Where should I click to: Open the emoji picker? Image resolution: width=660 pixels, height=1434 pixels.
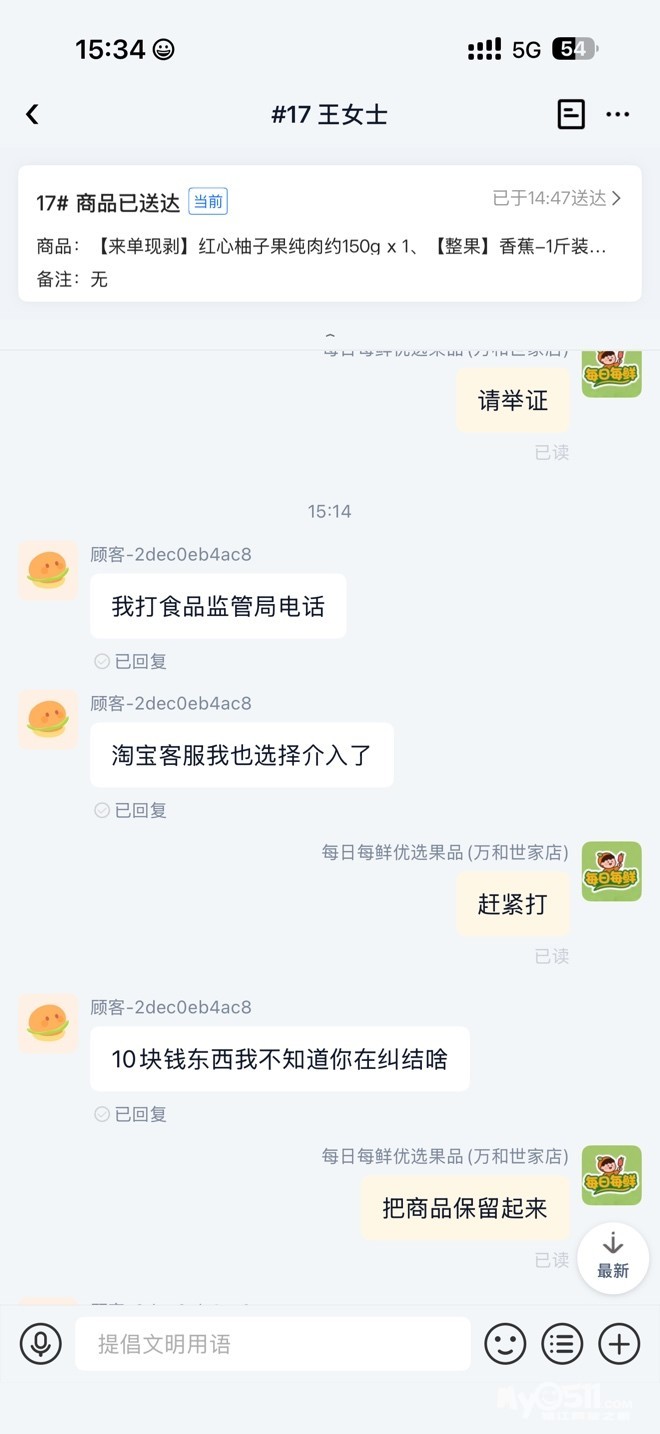505,1344
